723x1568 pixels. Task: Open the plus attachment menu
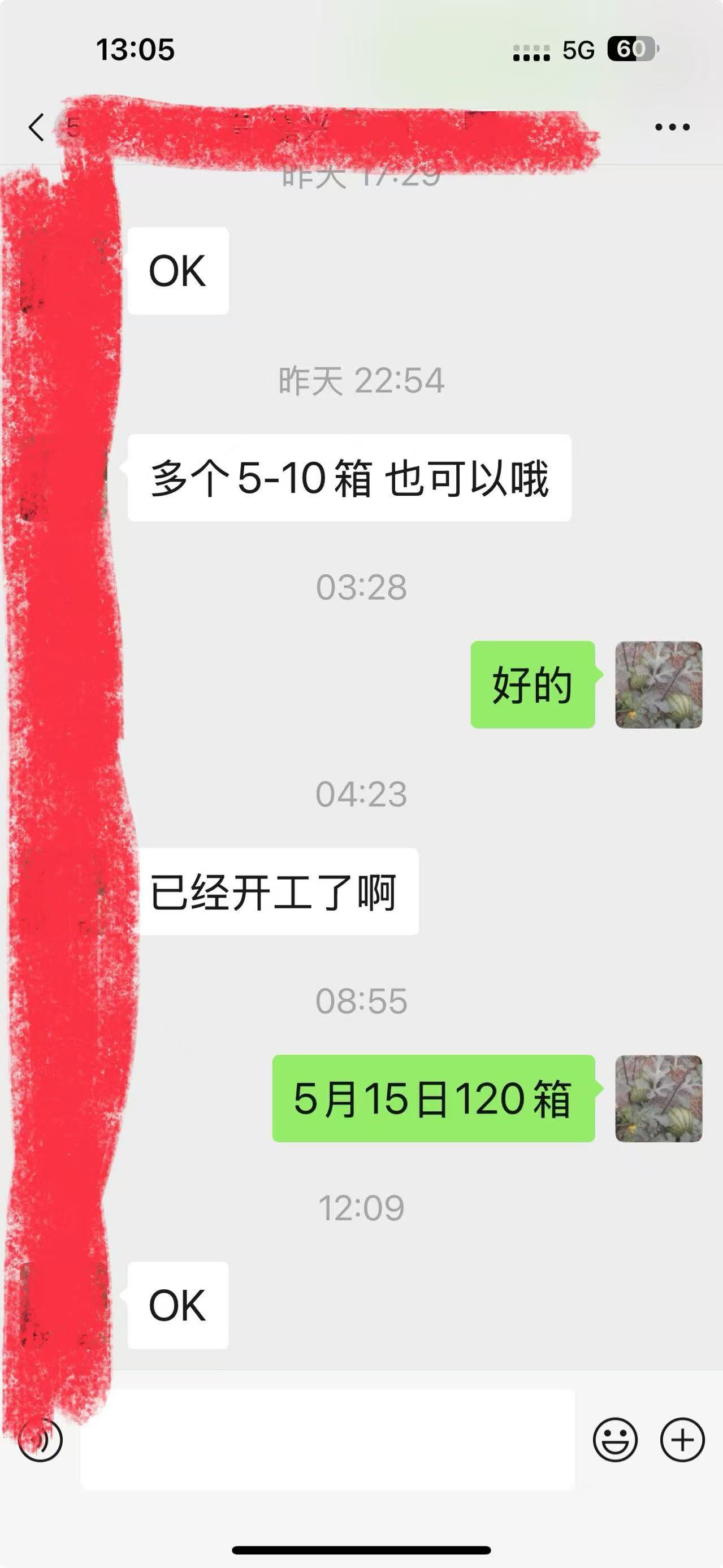pyautogui.click(x=682, y=1440)
